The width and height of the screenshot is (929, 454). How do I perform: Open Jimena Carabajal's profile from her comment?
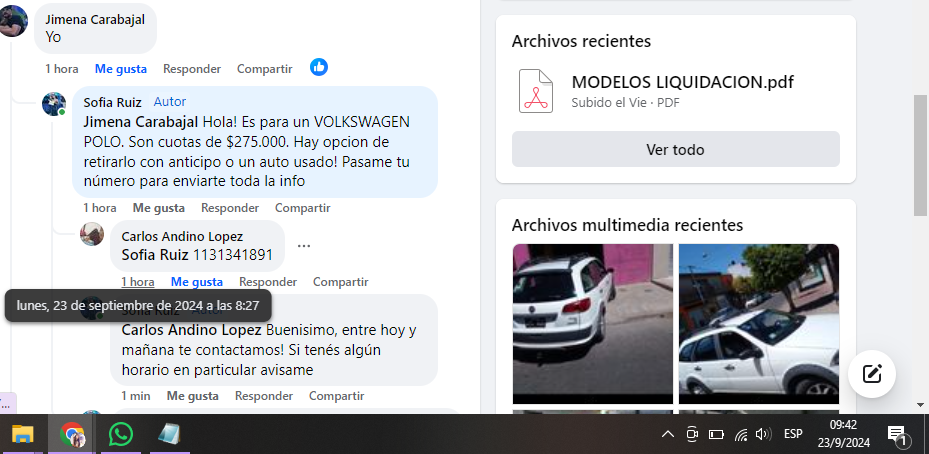click(94, 18)
